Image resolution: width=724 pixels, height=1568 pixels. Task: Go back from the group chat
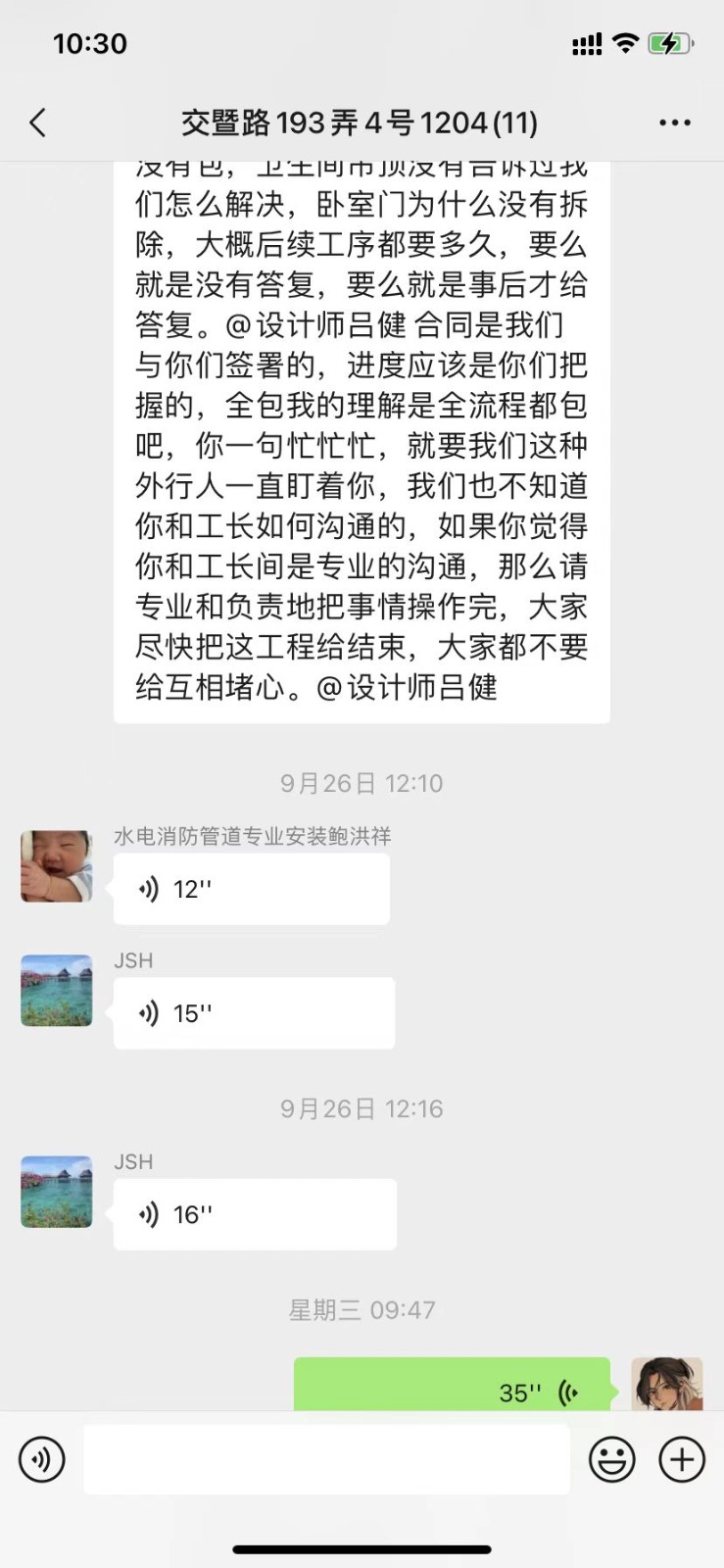point(38,122)
